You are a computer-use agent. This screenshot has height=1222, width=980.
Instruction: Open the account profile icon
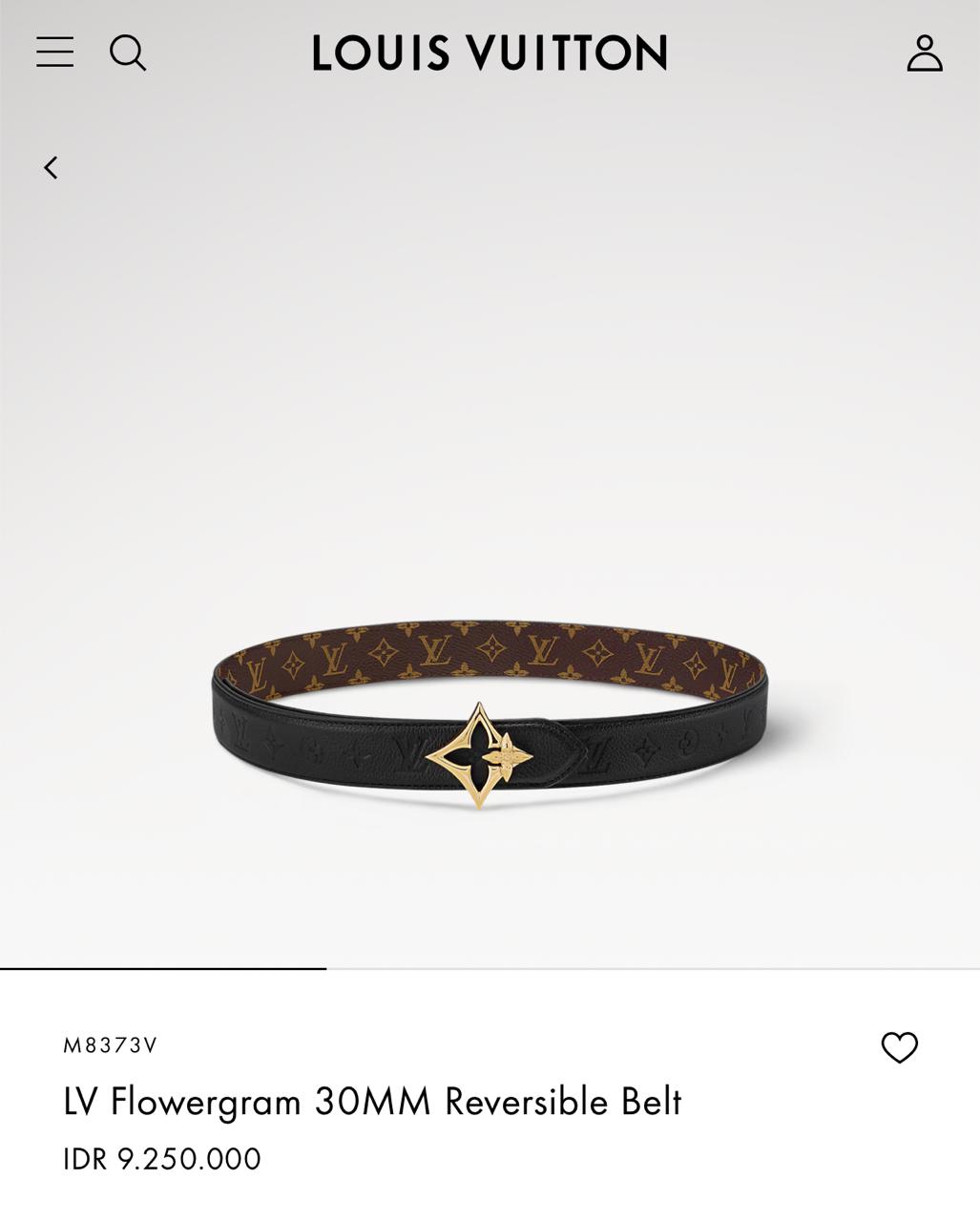pyautogui.click(x=924, y=53)
